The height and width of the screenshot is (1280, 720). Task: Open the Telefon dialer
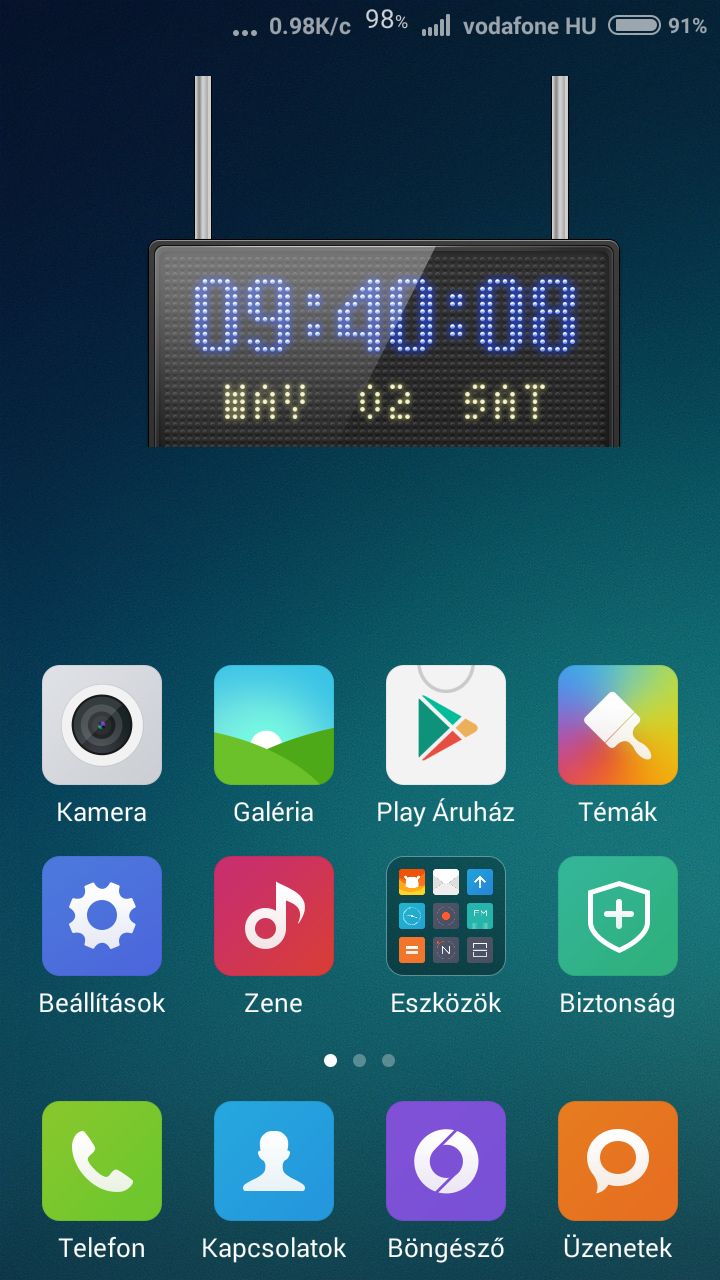tap(102, 1161)
